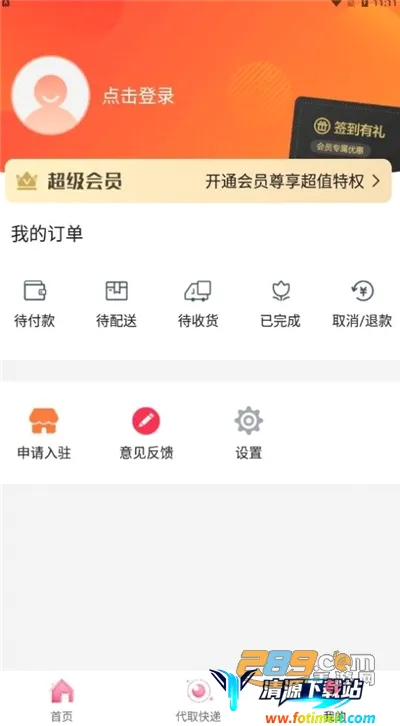Open the 签到有礼 check-in card

tap(345, 132)
